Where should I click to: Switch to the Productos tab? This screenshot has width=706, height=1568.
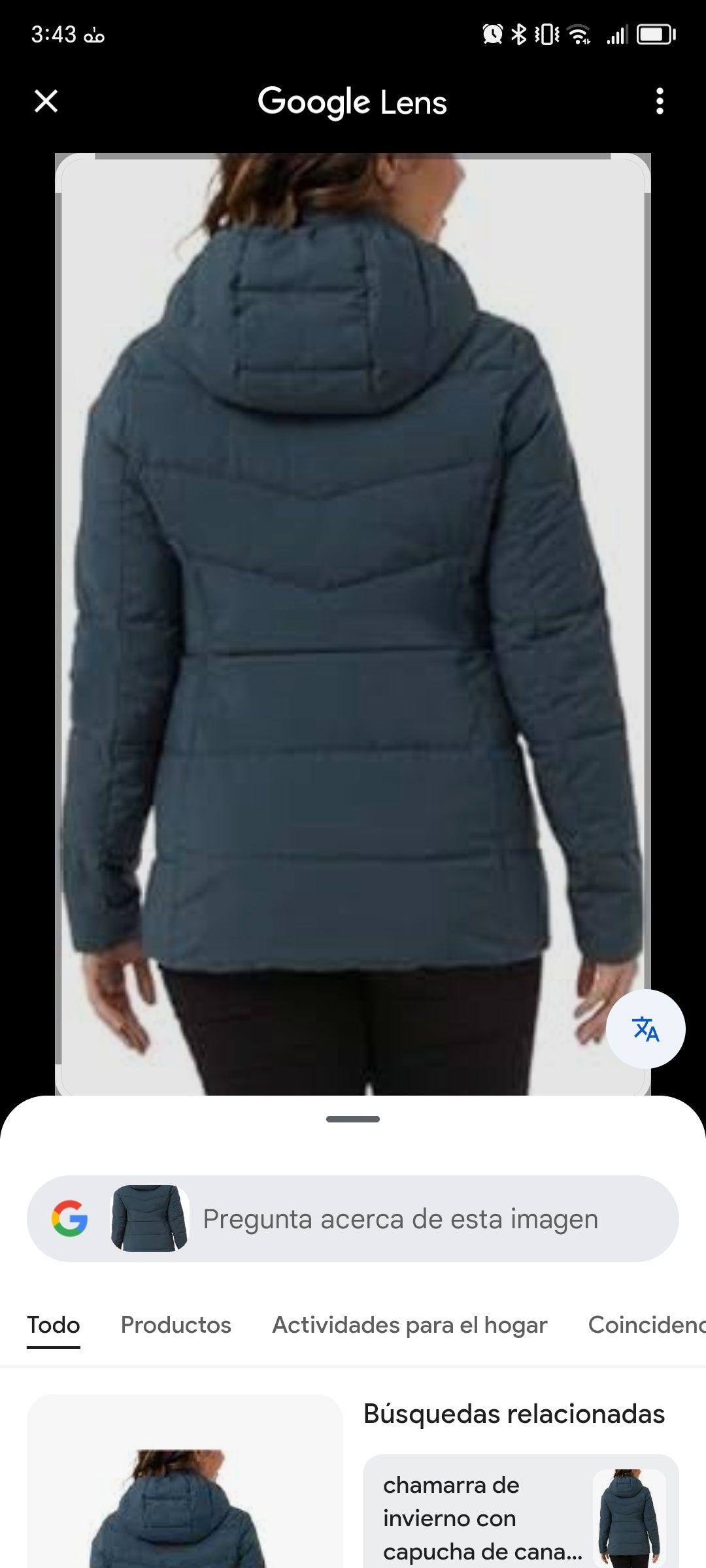[x=176, y=1325]
